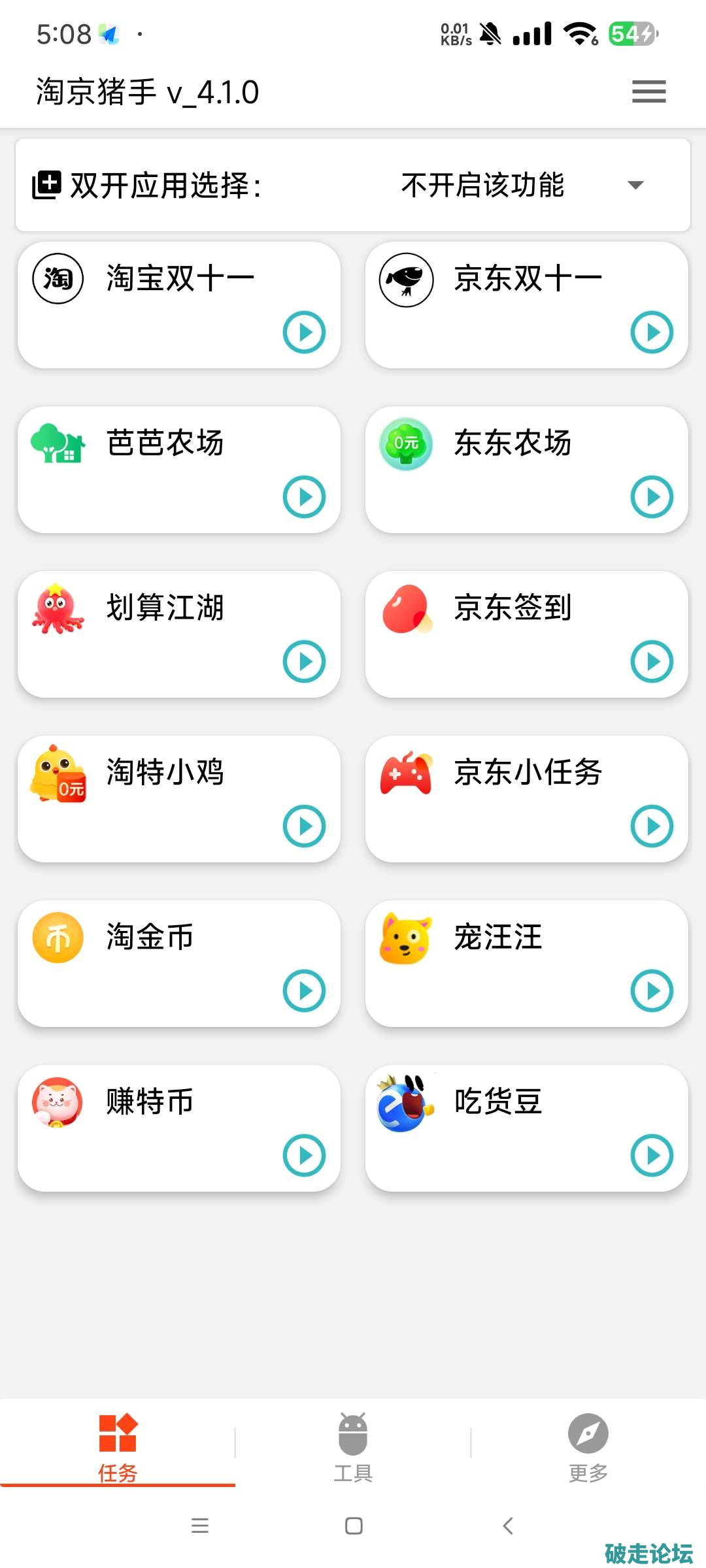Start the 淘宝双十一 task

coord(304,333)
